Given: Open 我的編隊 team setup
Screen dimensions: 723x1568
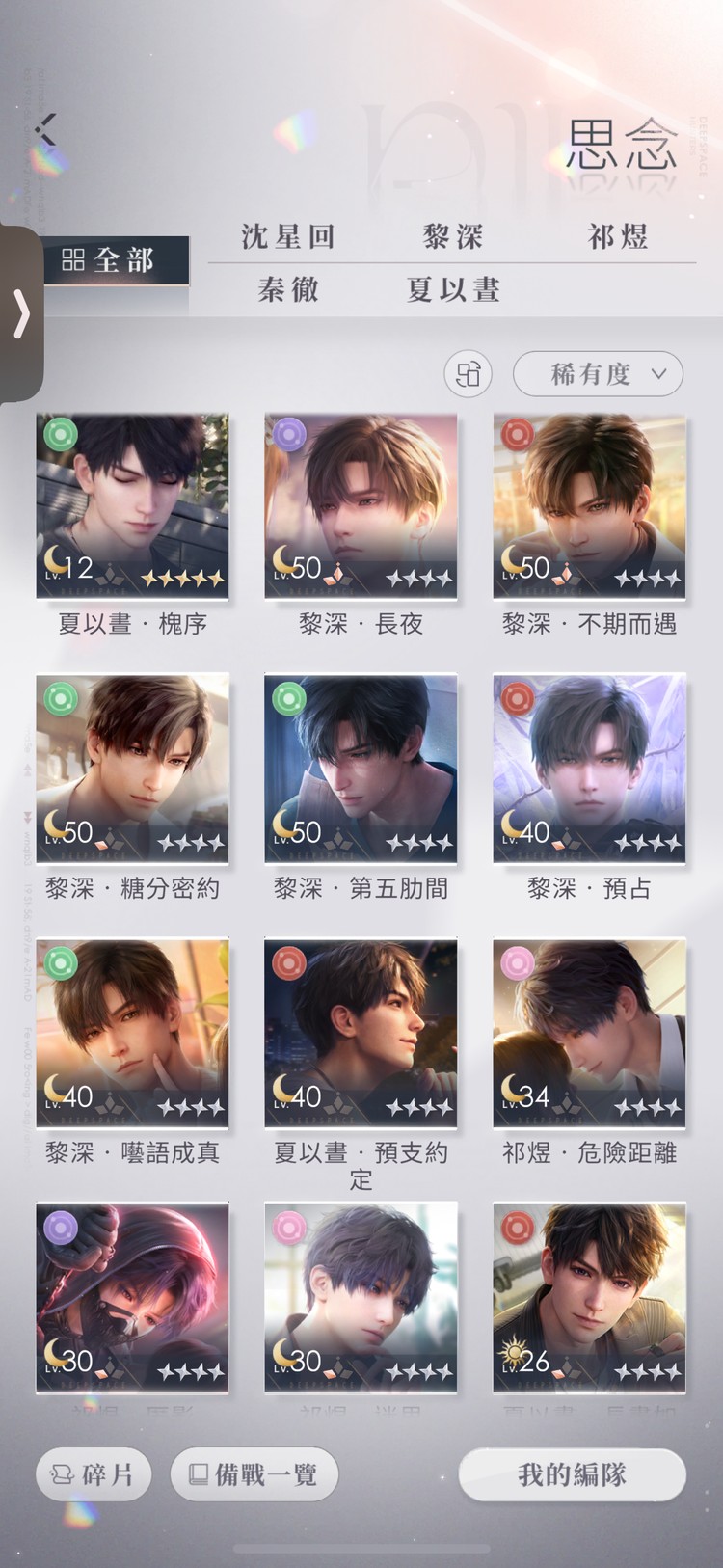Looking at the screenshot, I should pyautogui.click(x=572, y=1474).
